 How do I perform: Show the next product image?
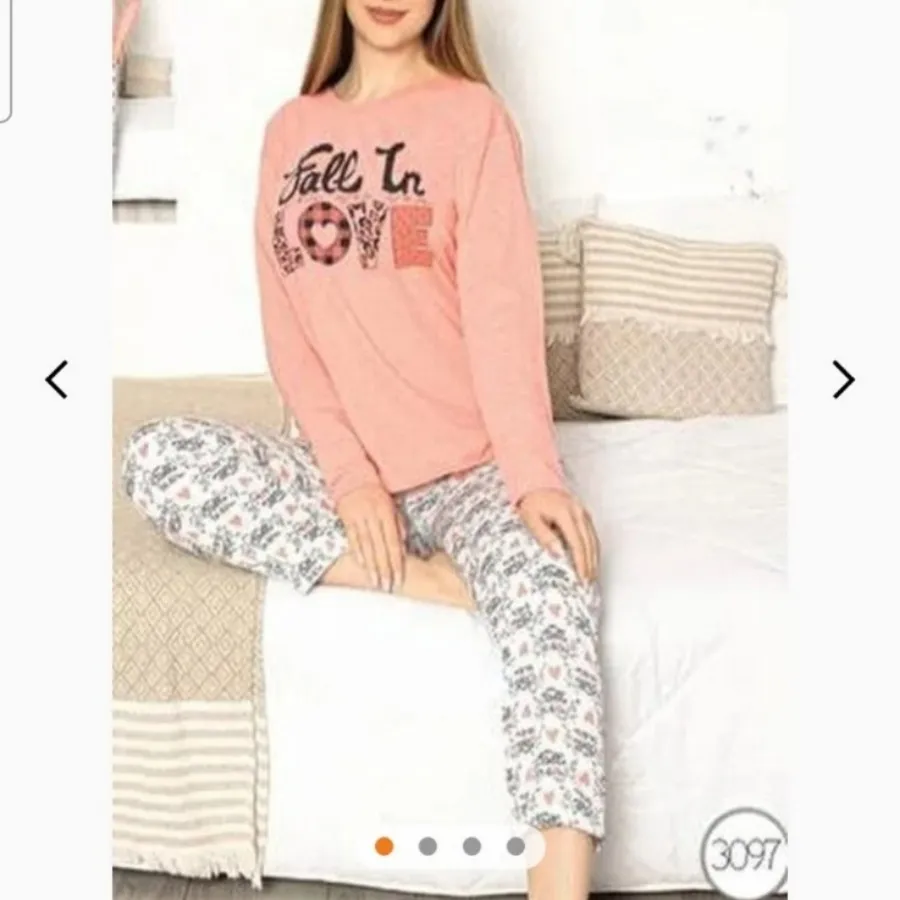pyautogui.click(x=844, y=380)
